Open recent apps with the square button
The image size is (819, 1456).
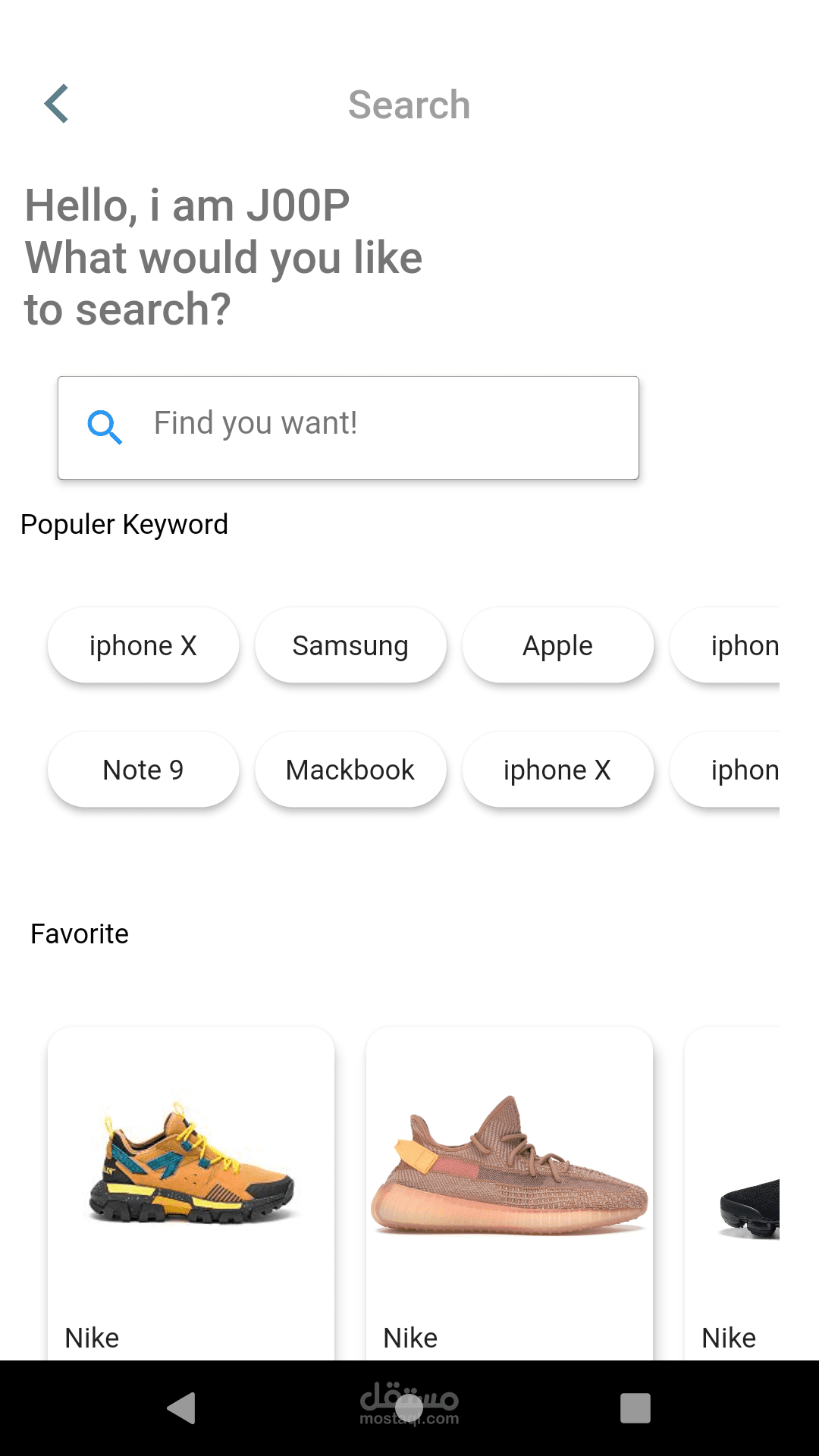click(x=635, y=1408)
